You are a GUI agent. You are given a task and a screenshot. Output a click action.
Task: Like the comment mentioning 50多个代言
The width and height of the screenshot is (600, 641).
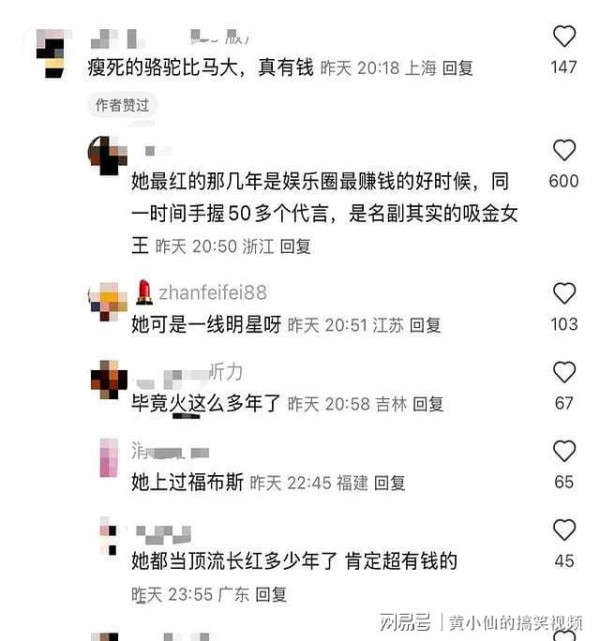[564, 151]
